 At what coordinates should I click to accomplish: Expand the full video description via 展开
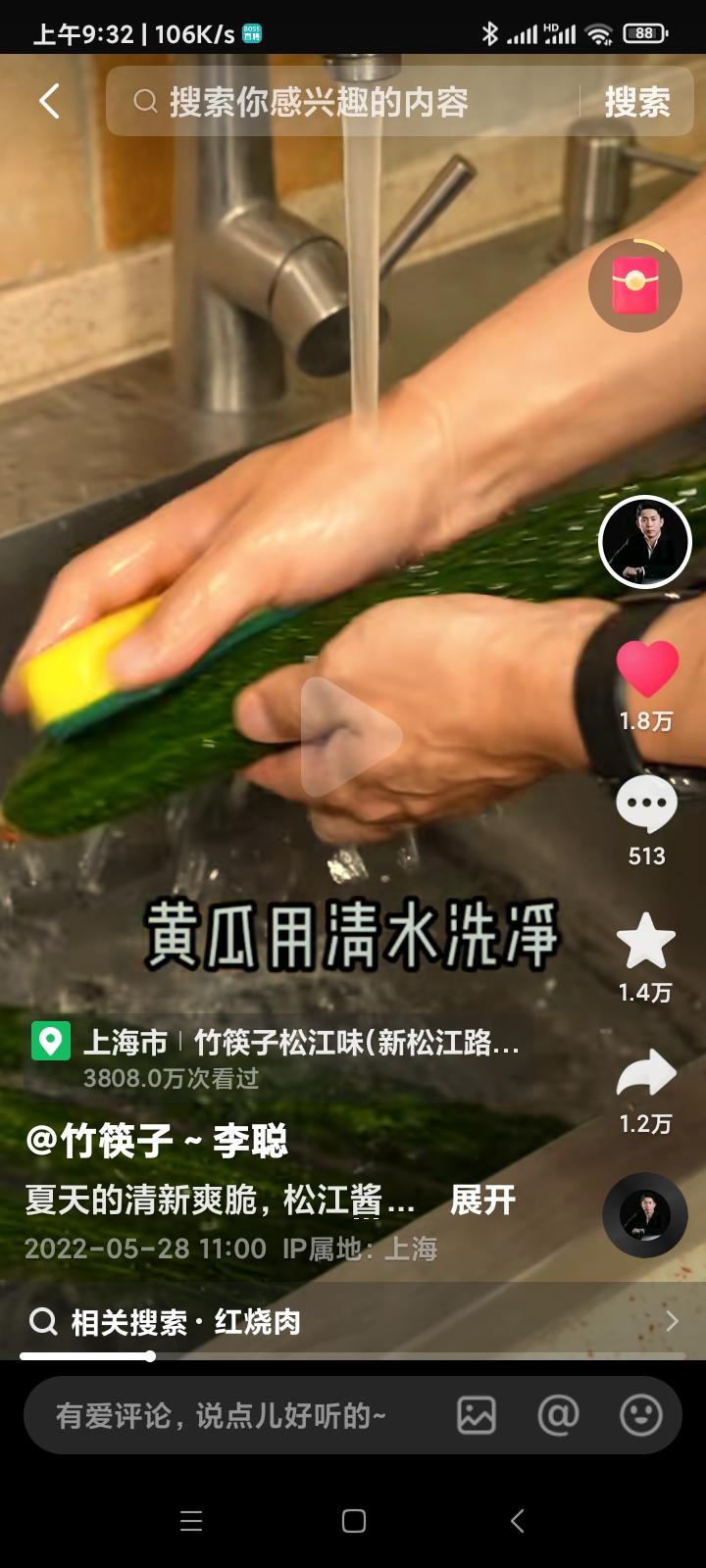pos(482,1199)
